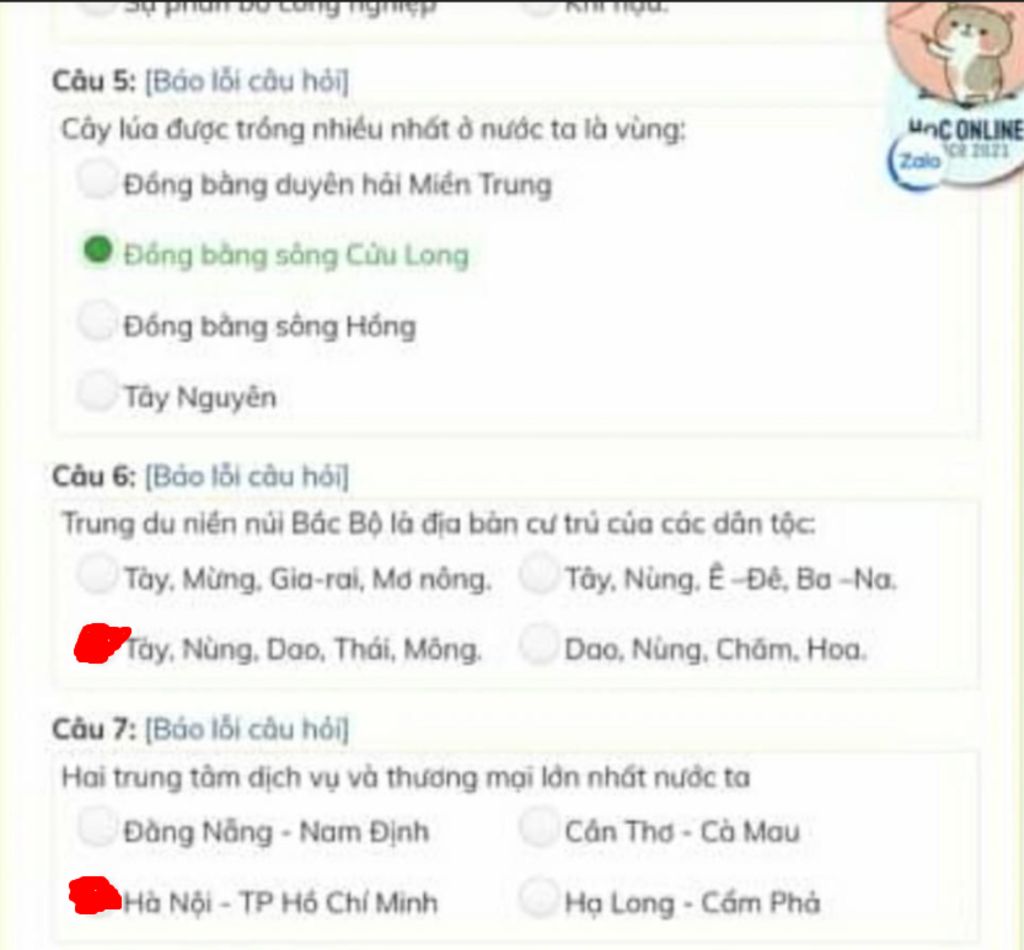
Task: Report error for Câu 6
Action: [x=247, y=476]
